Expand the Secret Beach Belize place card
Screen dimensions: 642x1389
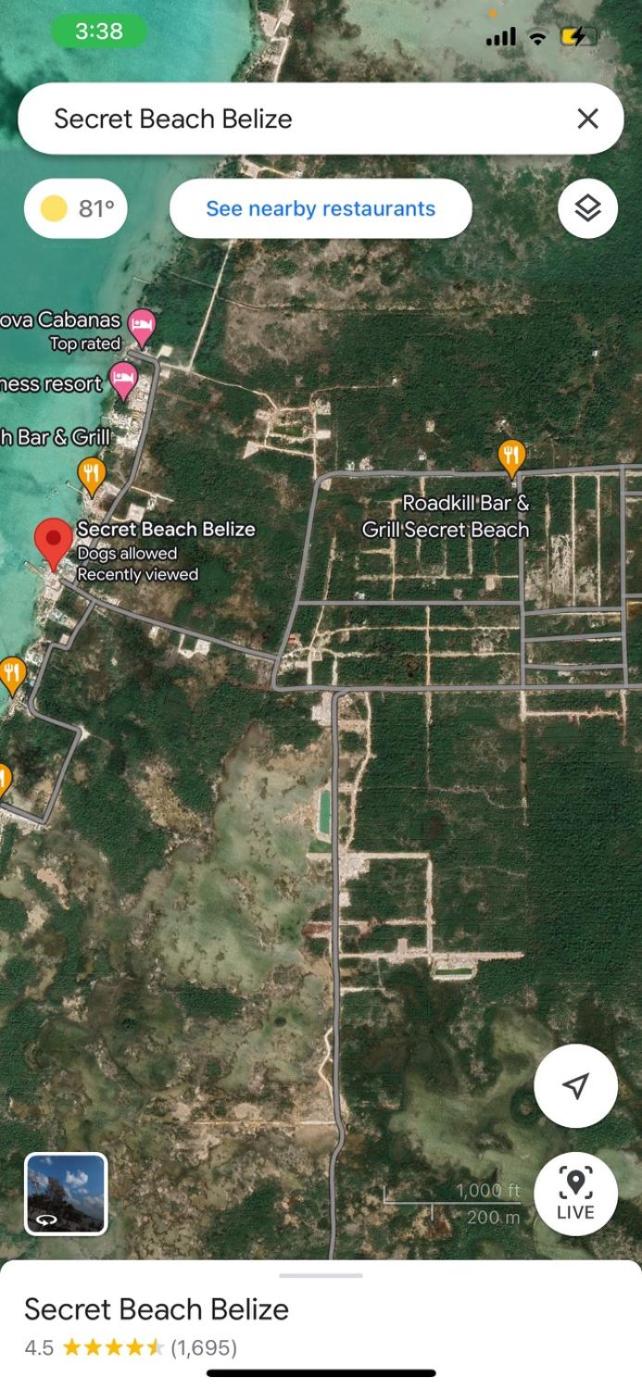320,1310
